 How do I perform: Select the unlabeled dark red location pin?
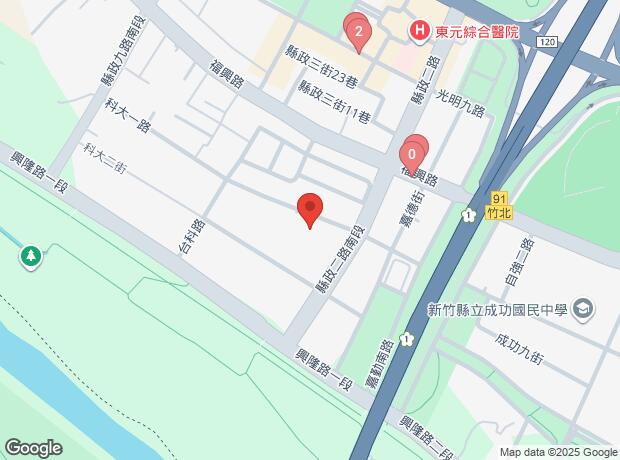tap(310, 211)
